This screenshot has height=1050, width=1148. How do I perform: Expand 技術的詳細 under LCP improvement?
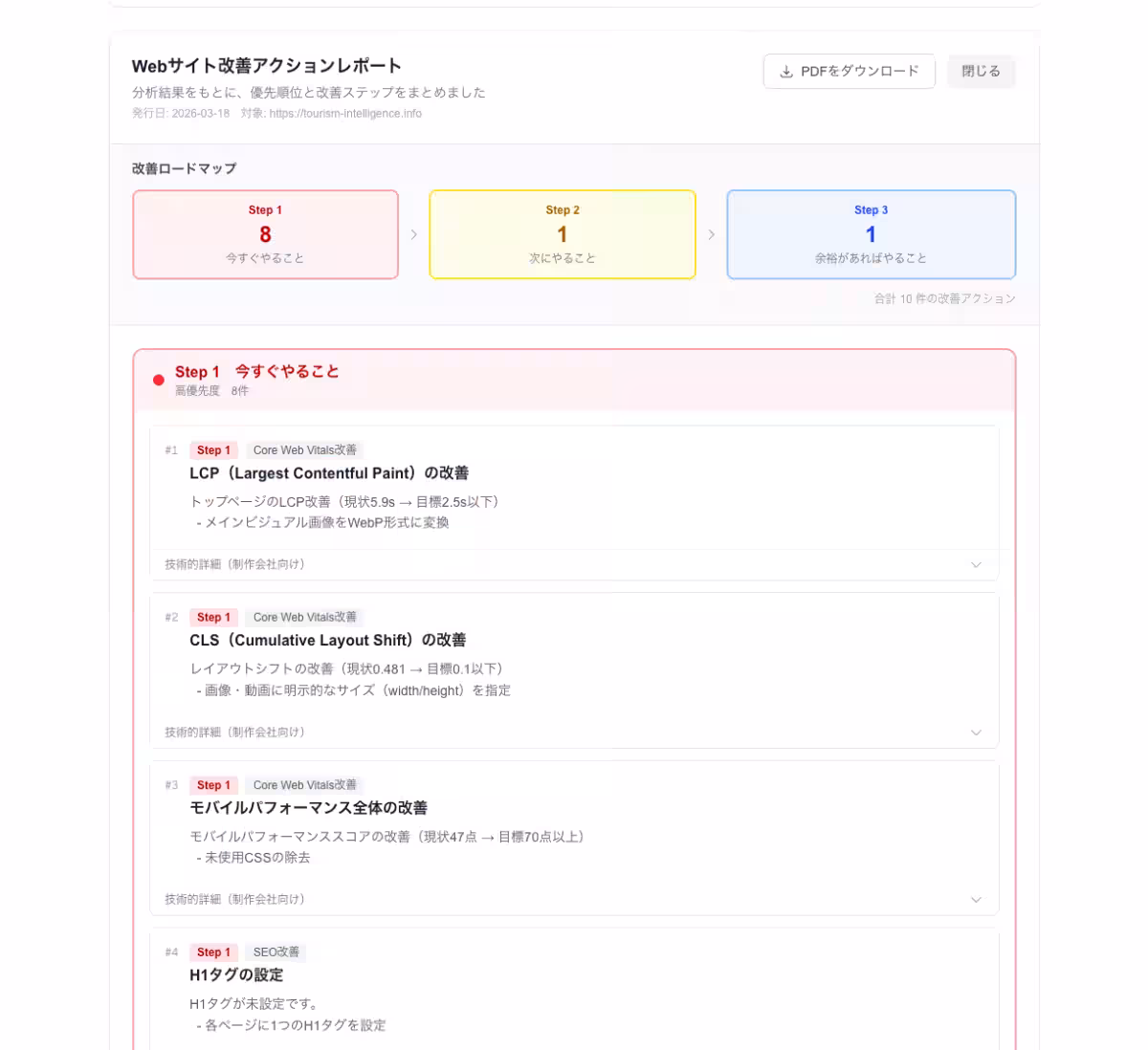574,565
